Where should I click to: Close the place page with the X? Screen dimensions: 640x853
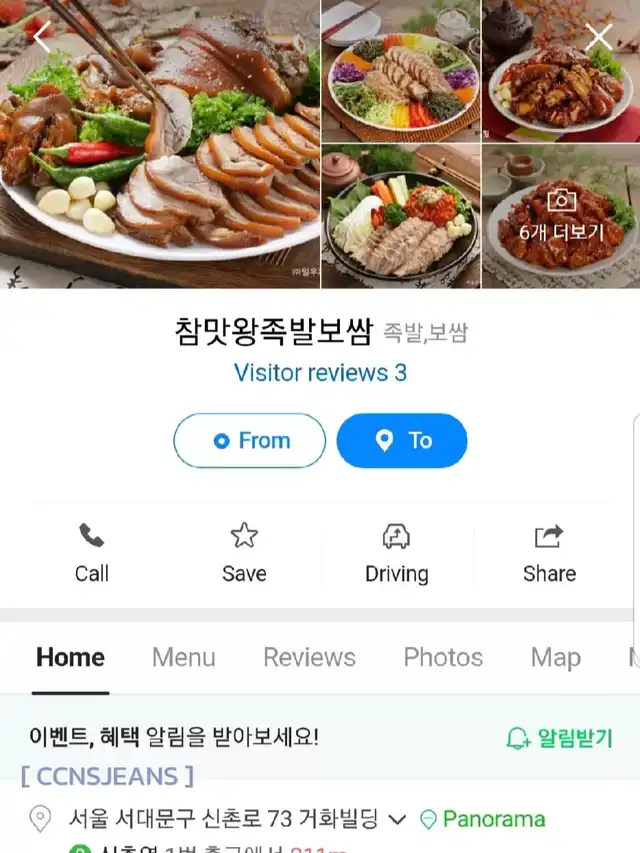tap(598, 38)
